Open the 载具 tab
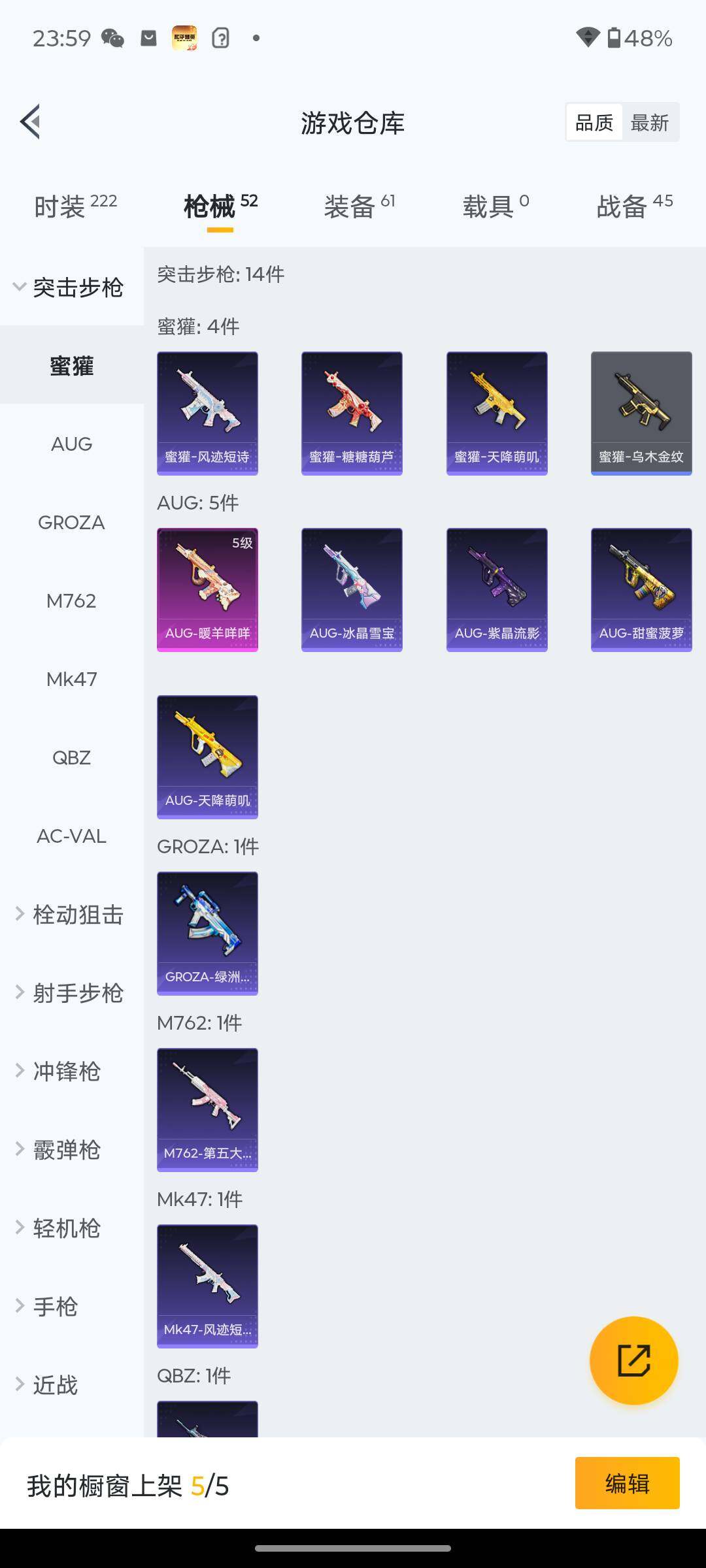Screen dimensions: 706x1568 click(496, 206)
